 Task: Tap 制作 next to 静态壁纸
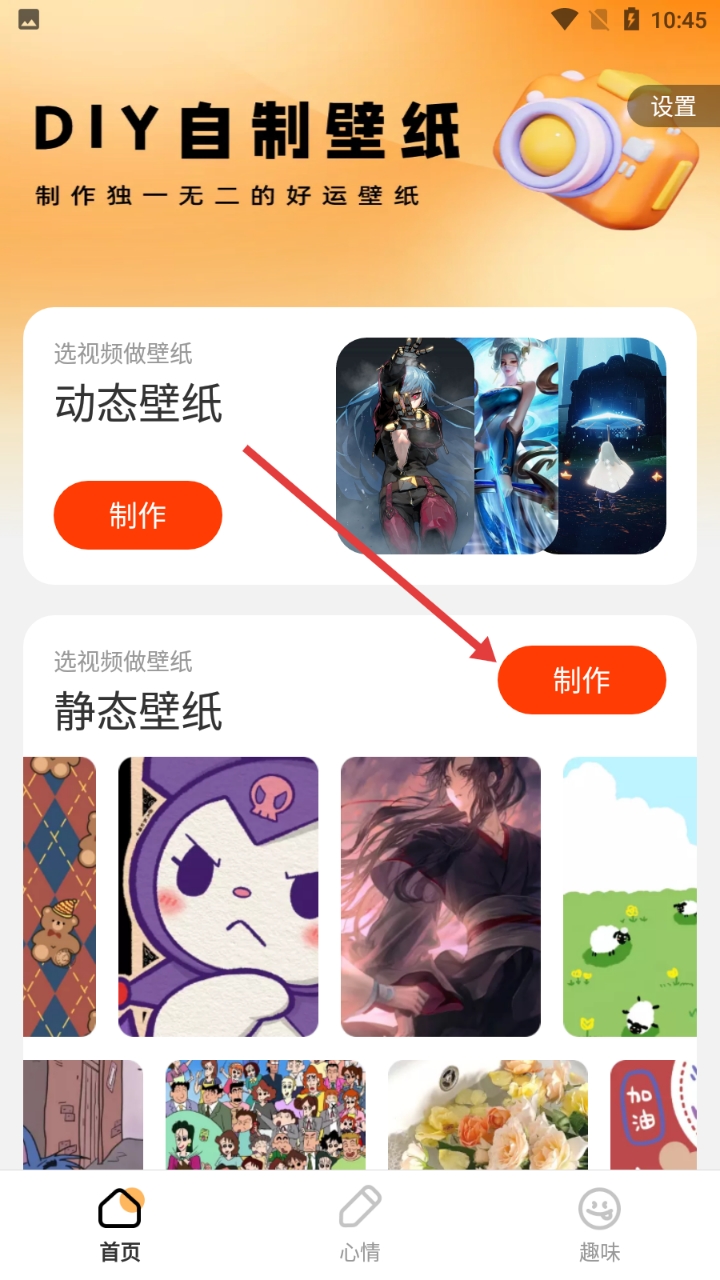click(581, 680)
